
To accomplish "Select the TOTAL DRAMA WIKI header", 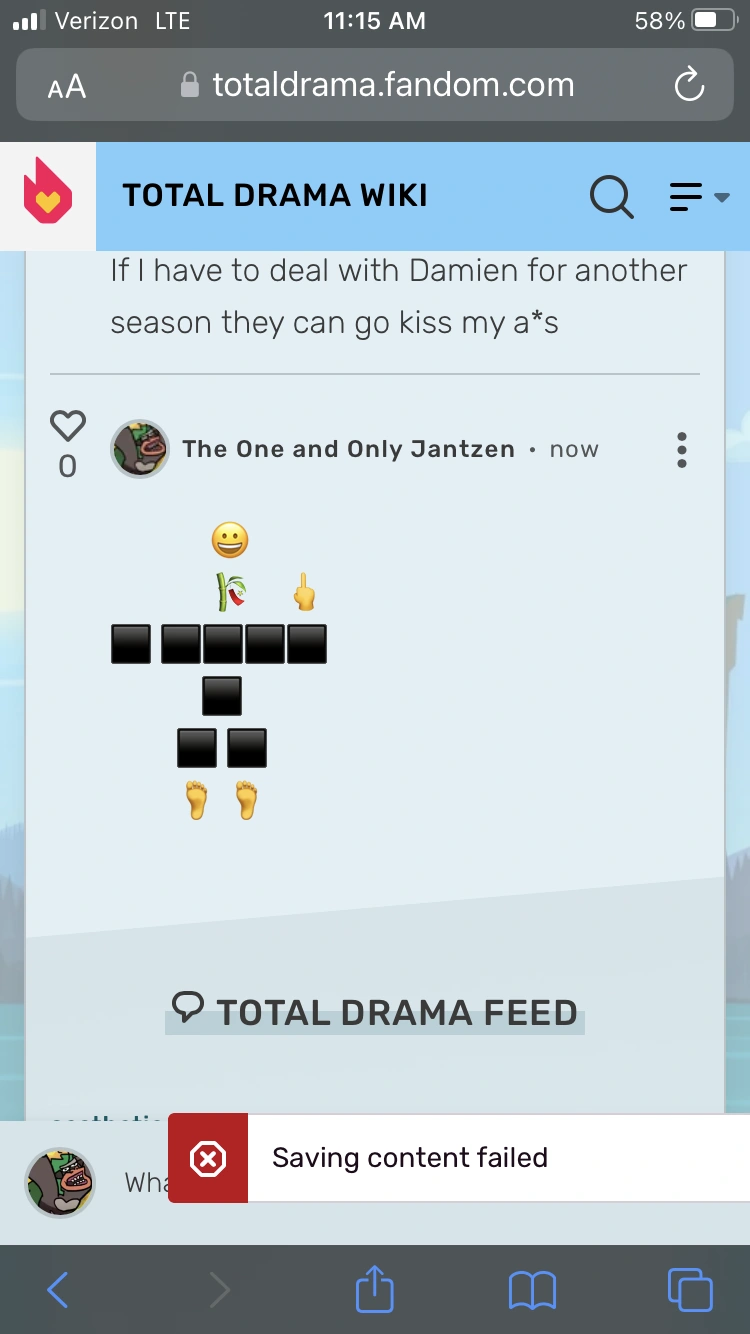I will pos(274,196).
